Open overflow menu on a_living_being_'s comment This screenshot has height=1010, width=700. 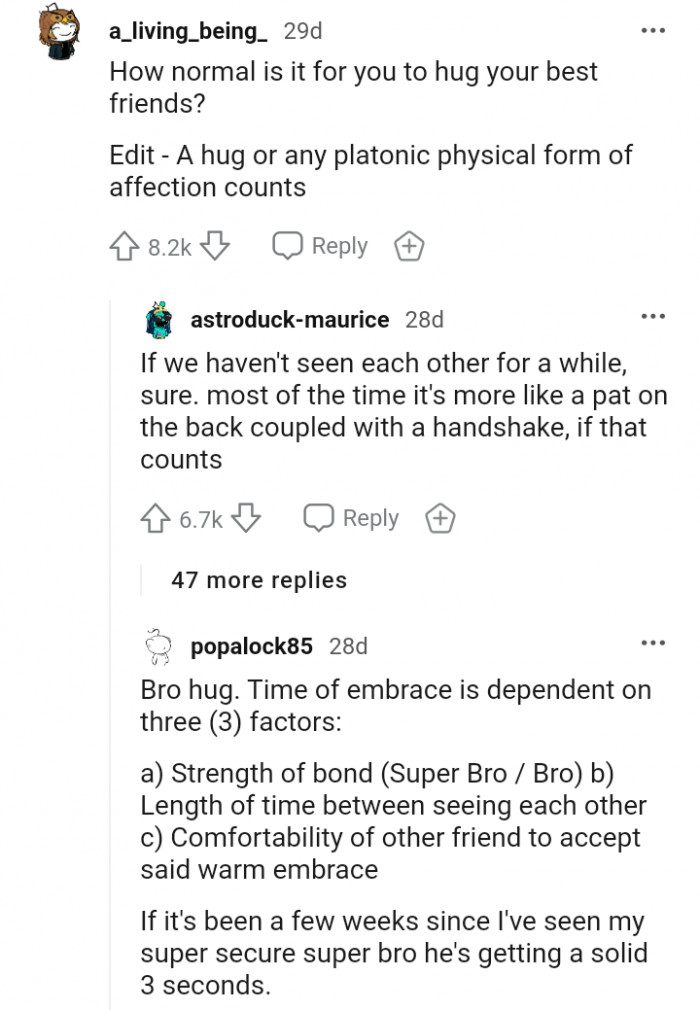click(652, 31)
